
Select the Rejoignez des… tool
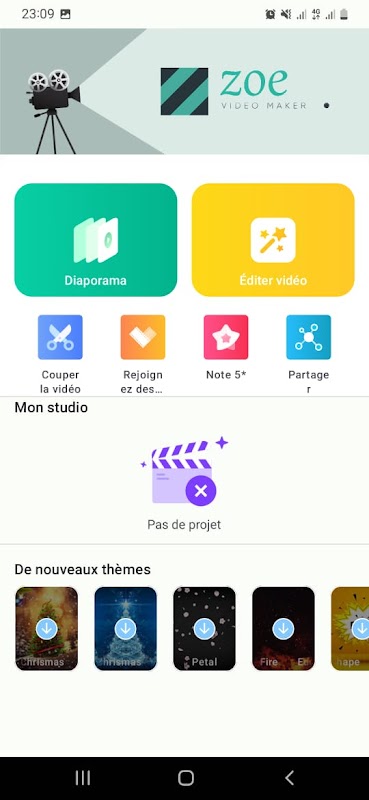pos(143,354)
